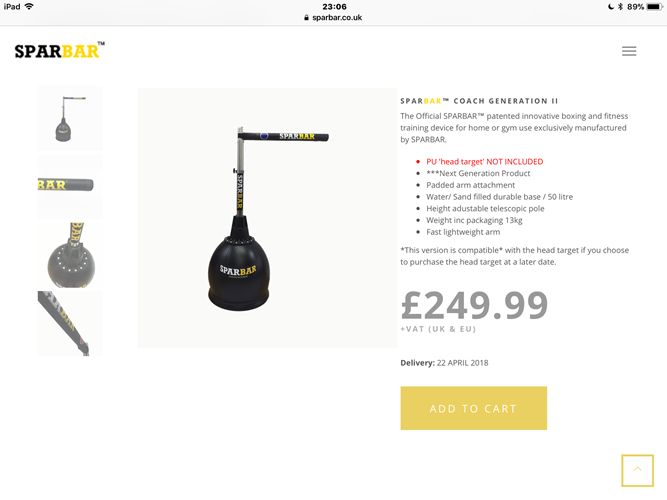The width and height of the screenshot is (667, 500).
Task: Select the black base thumbnail
Action: 70,254
